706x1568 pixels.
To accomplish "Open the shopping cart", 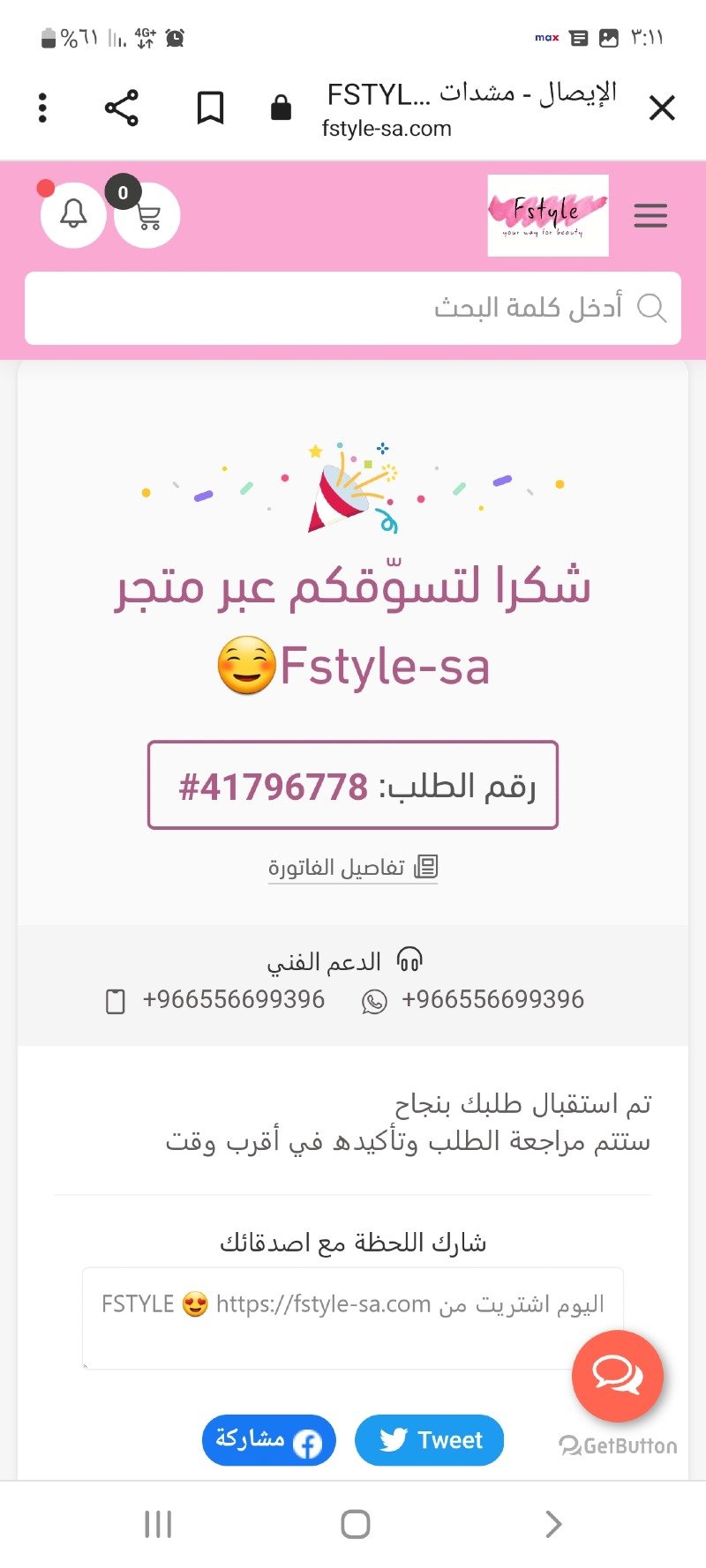I will (148, 215).
